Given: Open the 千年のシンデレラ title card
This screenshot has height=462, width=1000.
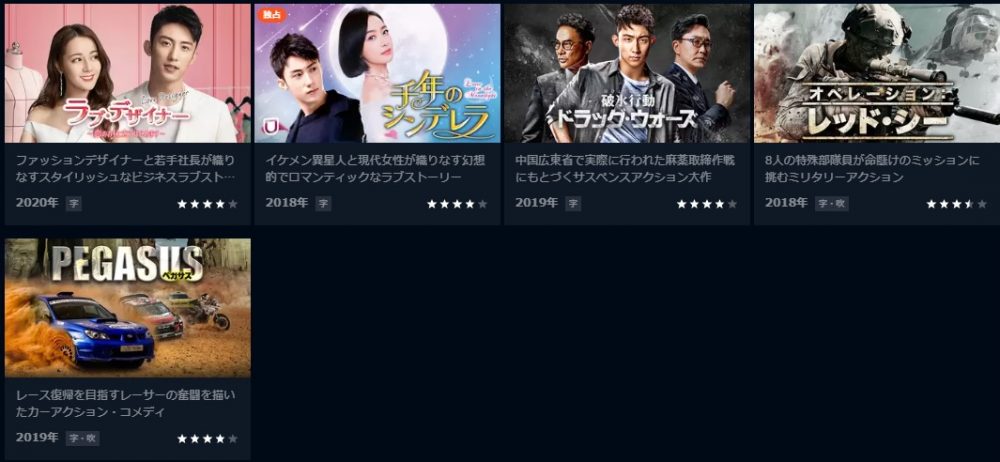Looking at the screenshot, I should (x=377, y=75).
